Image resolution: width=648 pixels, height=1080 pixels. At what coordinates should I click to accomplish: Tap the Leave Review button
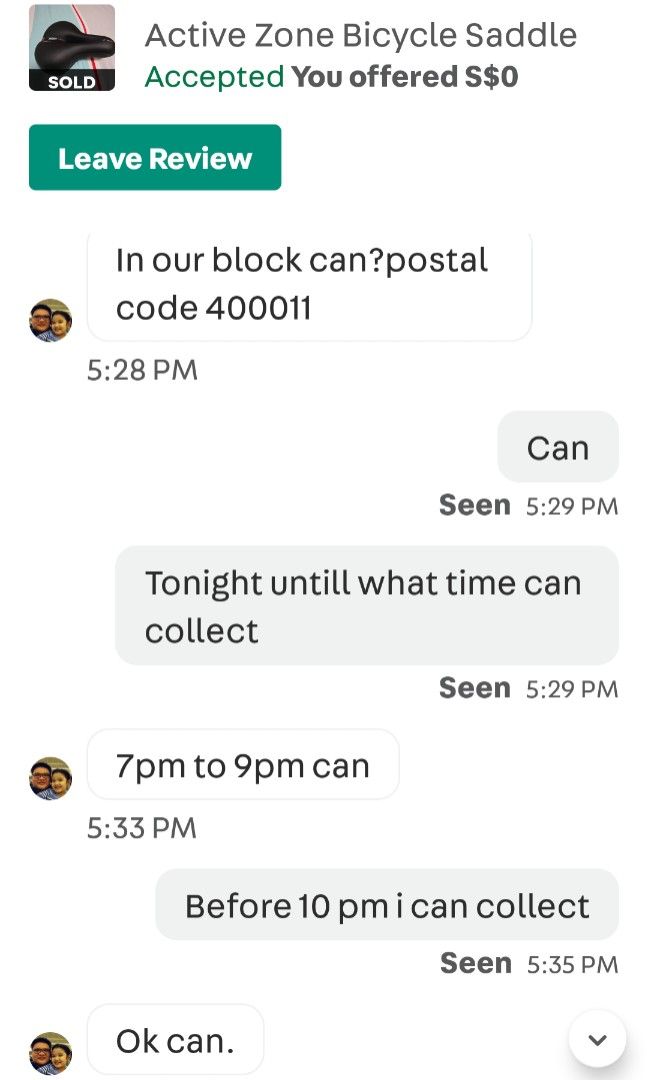[155, 157]
